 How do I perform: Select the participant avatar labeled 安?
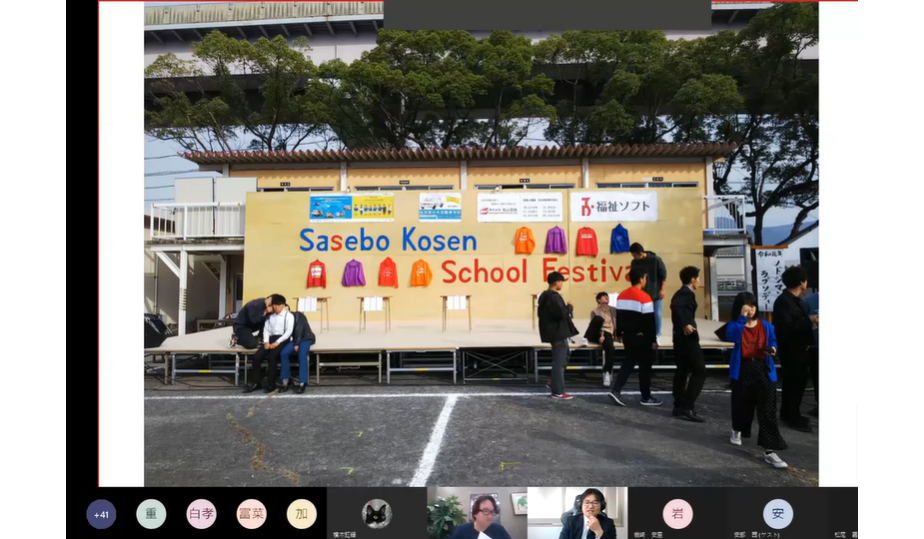(777, 513)
